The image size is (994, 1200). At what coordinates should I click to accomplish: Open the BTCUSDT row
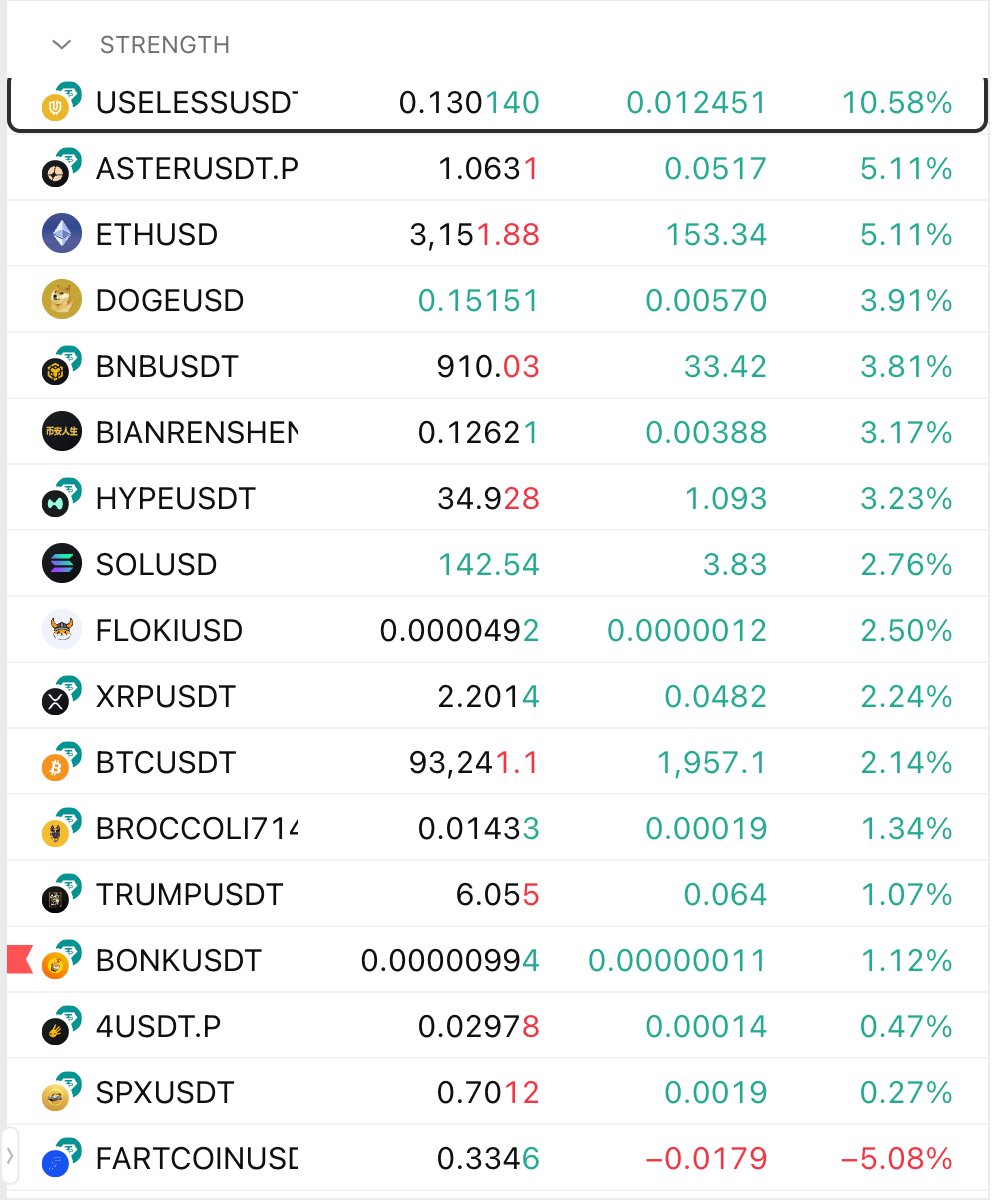(x=166, y=763)
